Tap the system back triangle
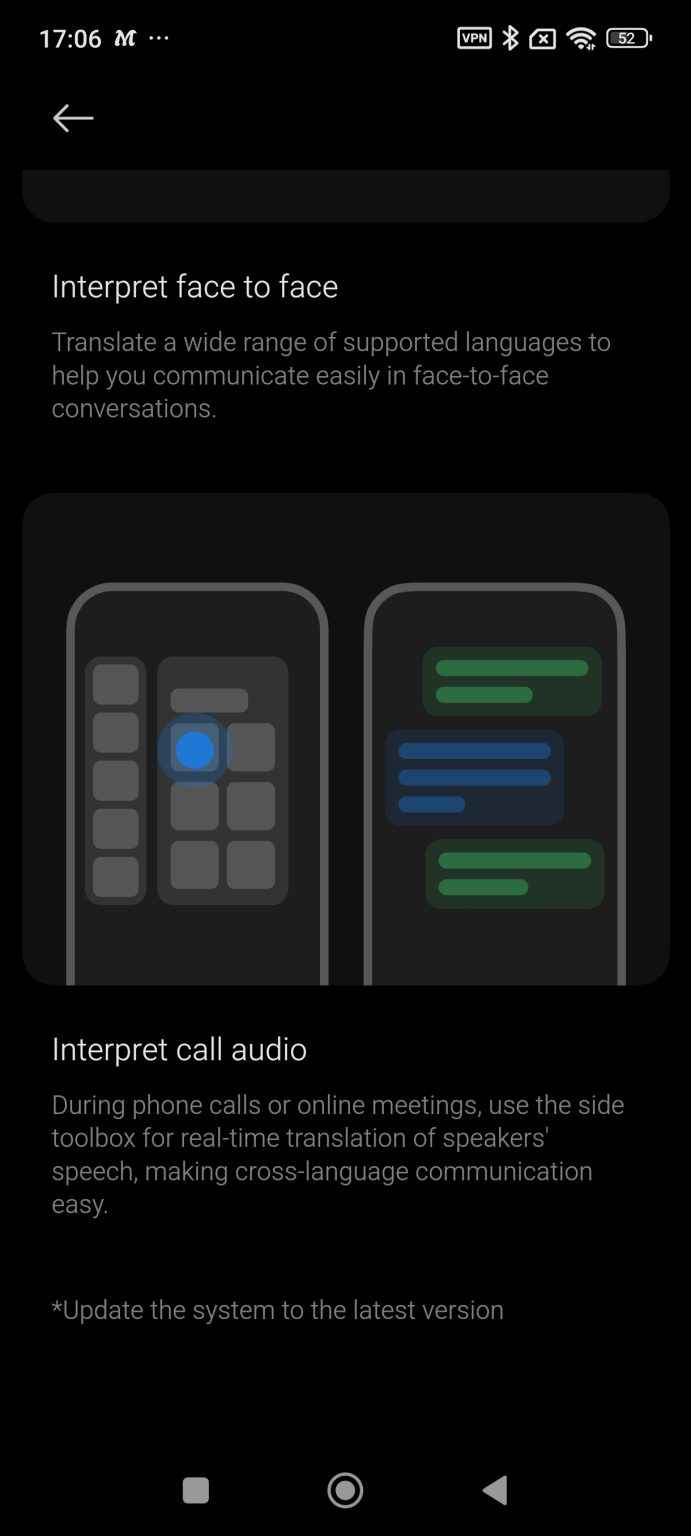The image size is (691, 1536). pyautogui.click(x=495, y=1490)
